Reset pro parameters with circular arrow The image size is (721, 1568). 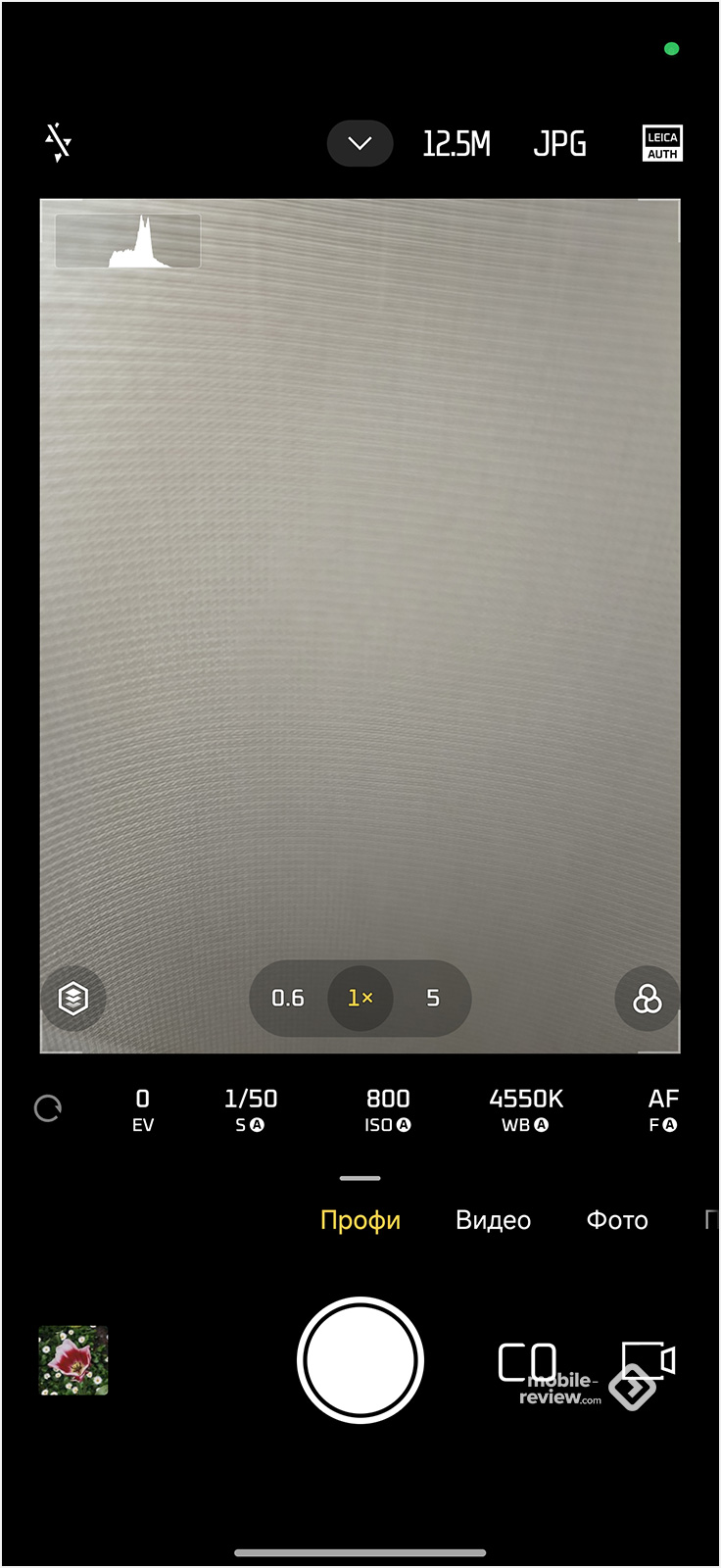[x=48, y=1108]
